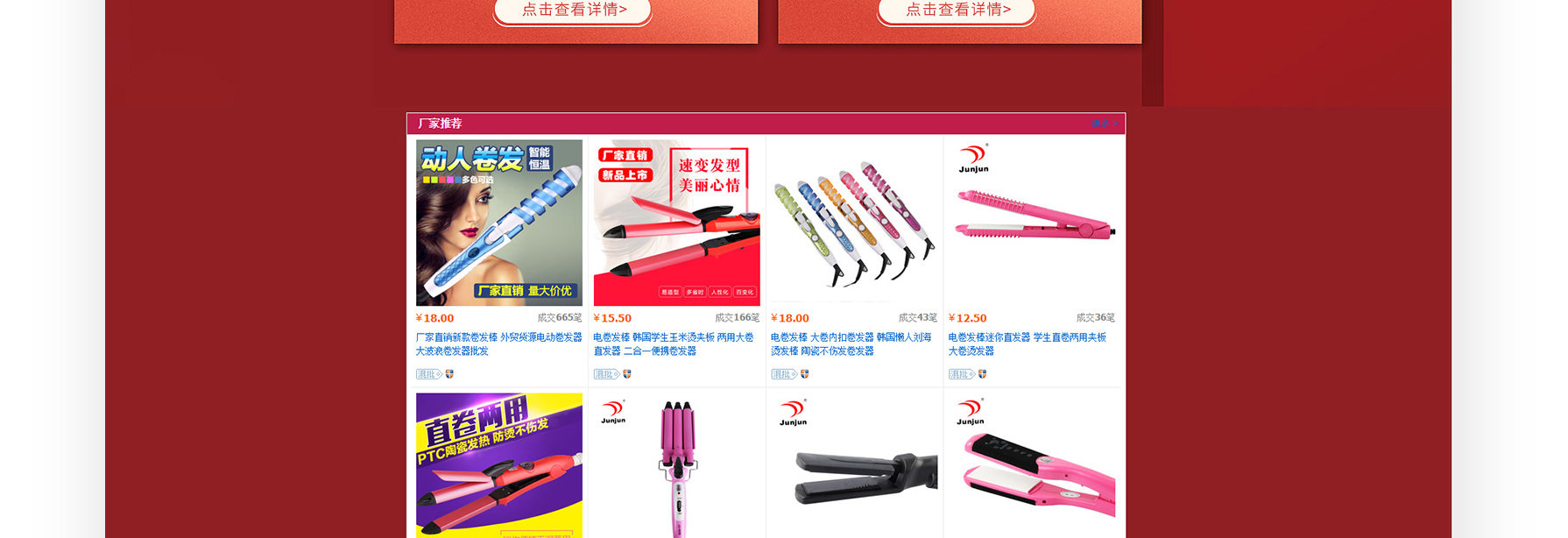Open the 直卷两用 PTC陶瓷发热 product image
Viewport: 1568px width, 538px height.
(498, 464)
